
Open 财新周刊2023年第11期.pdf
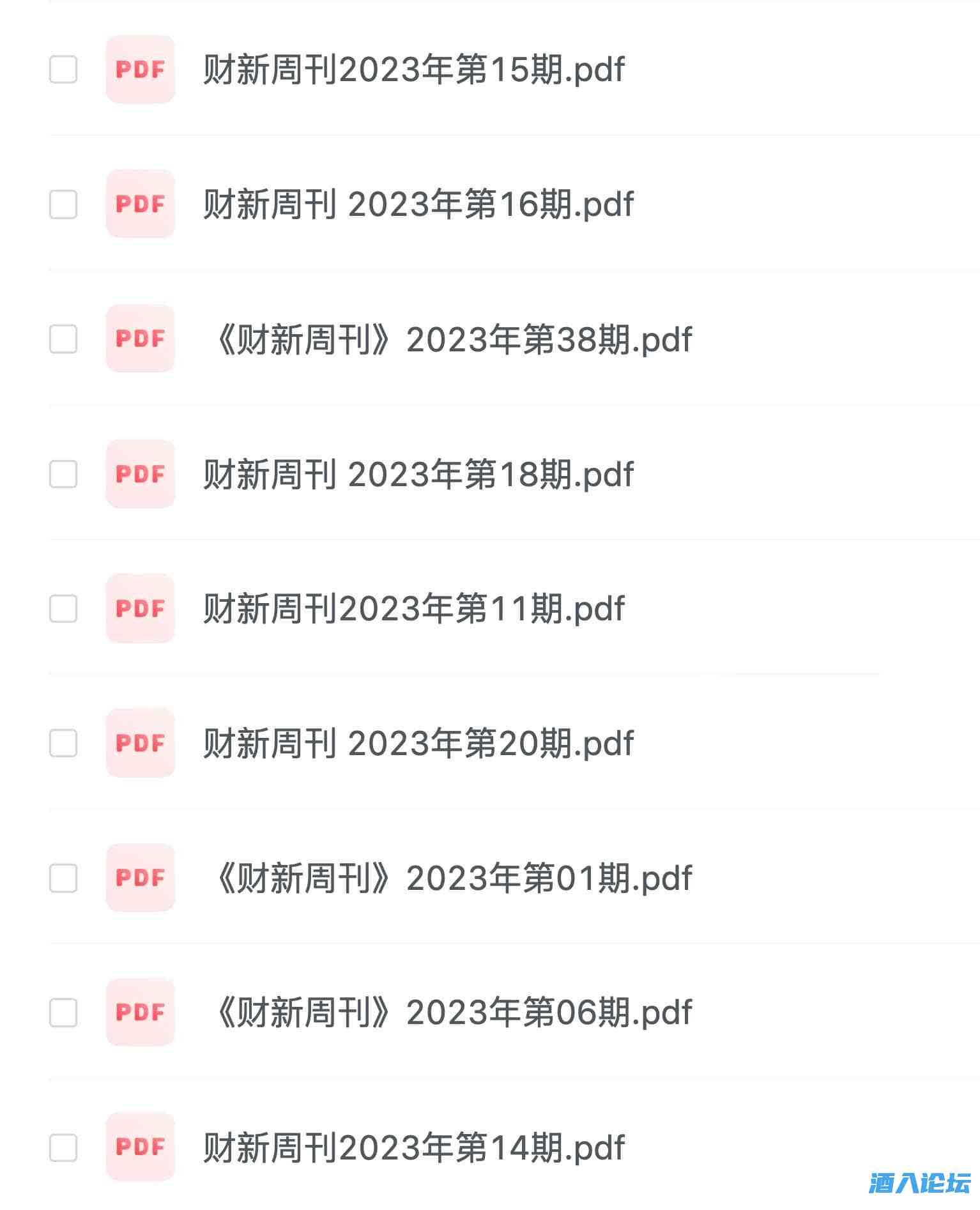413,608
